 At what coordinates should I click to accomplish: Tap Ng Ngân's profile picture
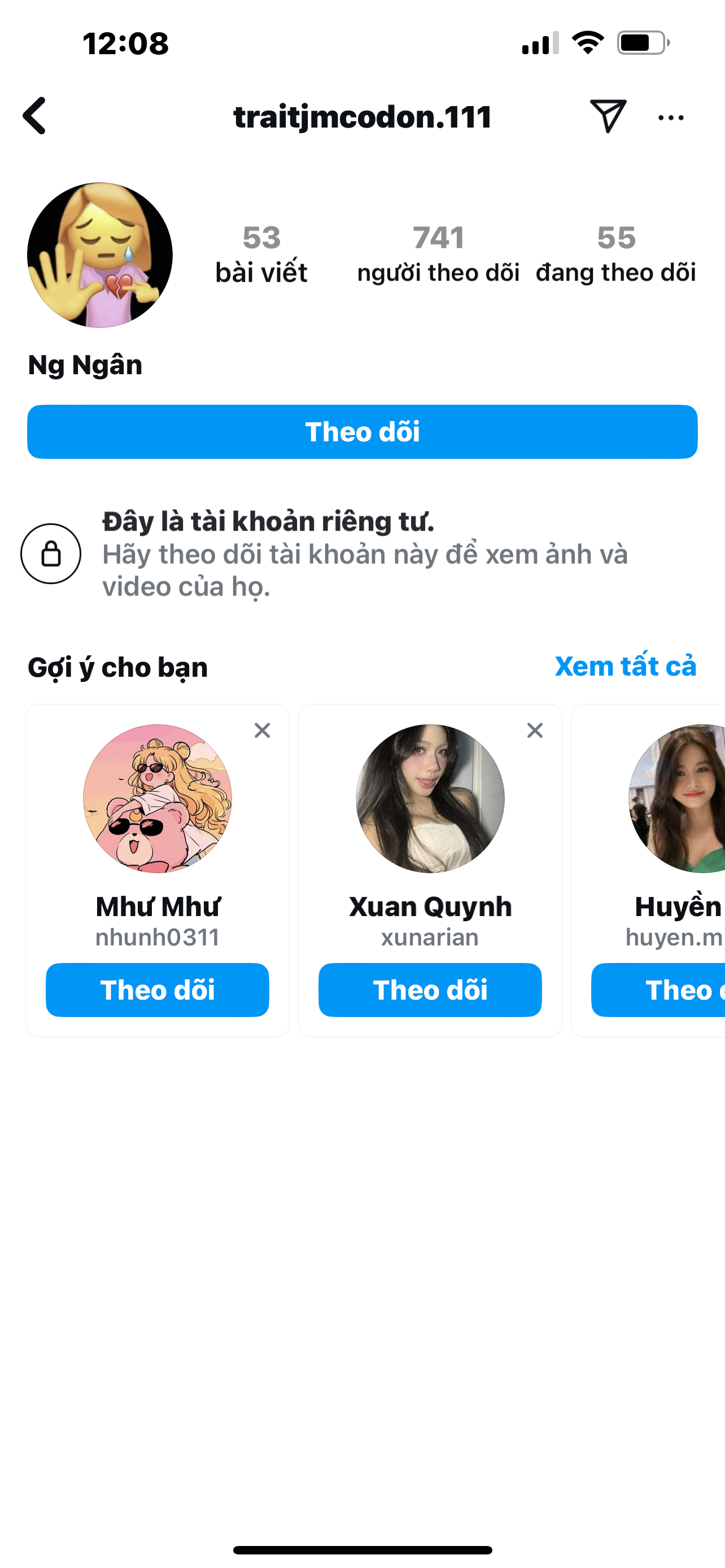(100, 255)
